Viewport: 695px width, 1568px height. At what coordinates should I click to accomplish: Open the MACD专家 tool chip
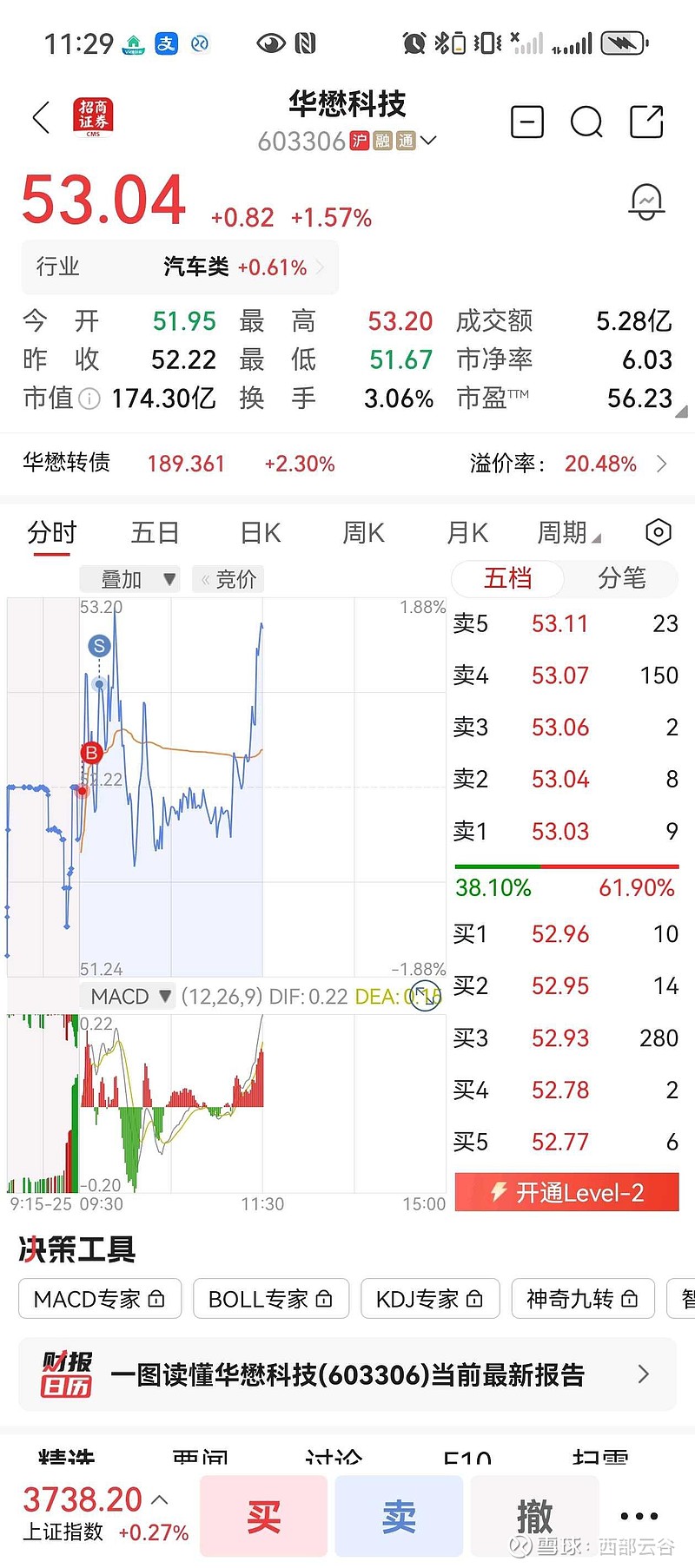99,1299
